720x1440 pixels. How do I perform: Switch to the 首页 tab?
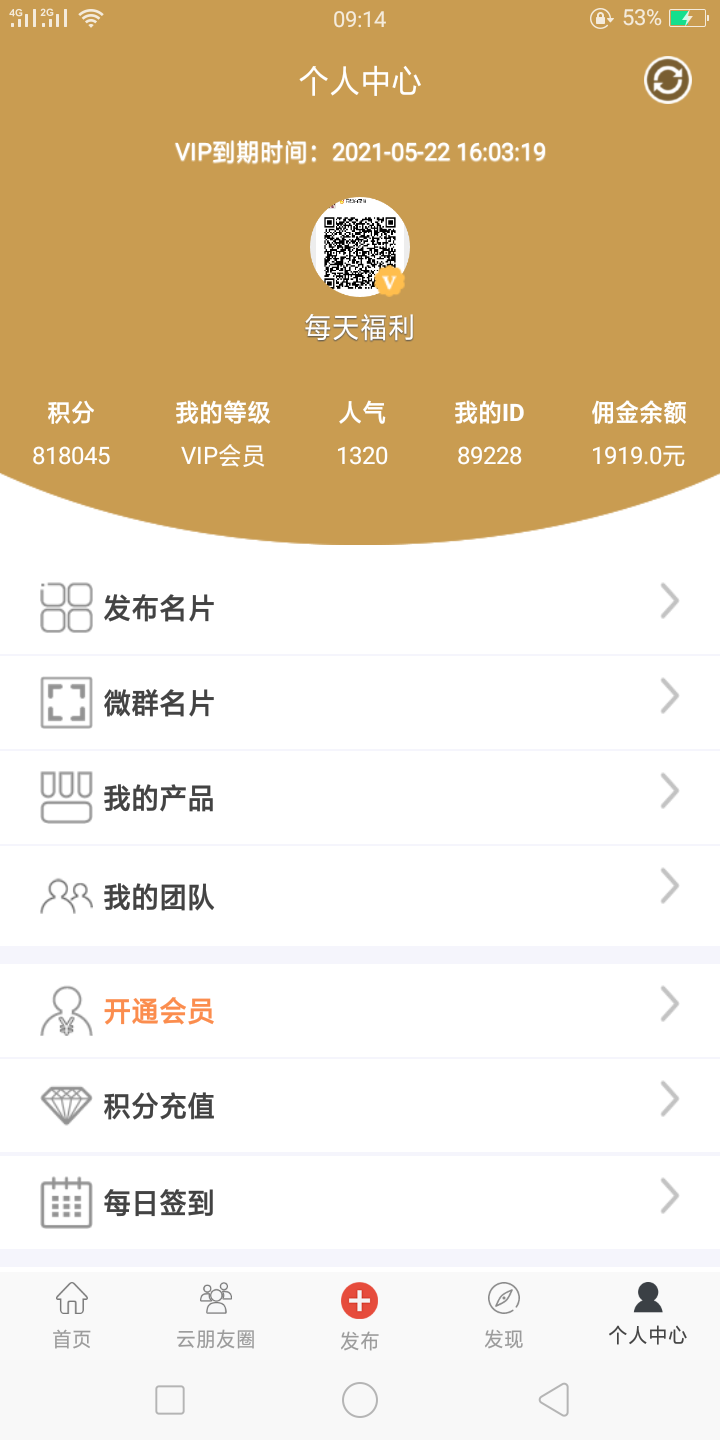click(72, 1315)
